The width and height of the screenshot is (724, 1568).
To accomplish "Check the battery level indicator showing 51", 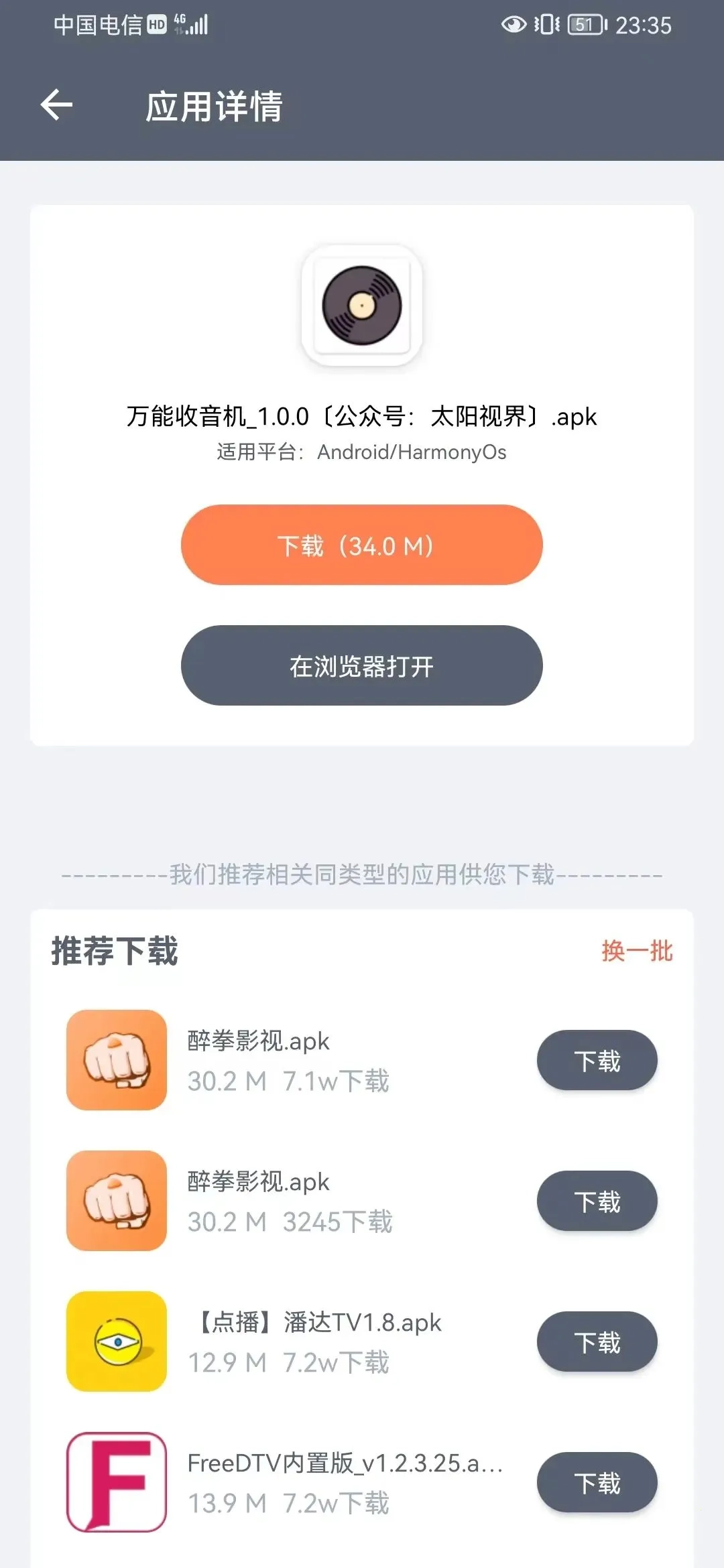I will pos(585,25).
